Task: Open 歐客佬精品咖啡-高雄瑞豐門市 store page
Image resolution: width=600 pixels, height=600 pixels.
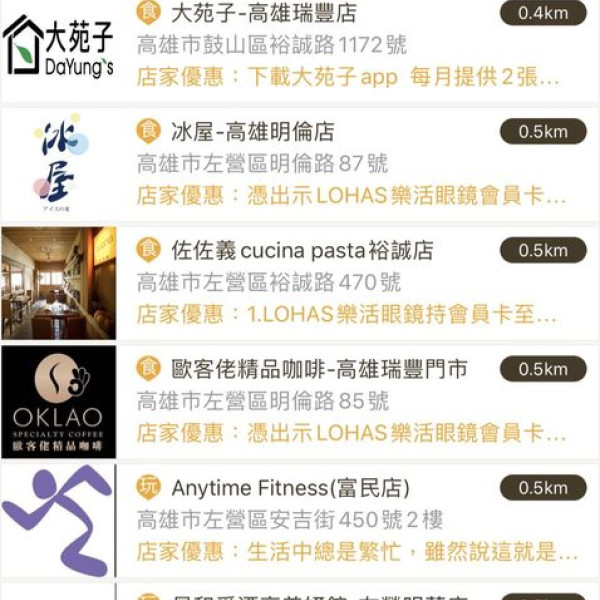Action: [319, 369]
